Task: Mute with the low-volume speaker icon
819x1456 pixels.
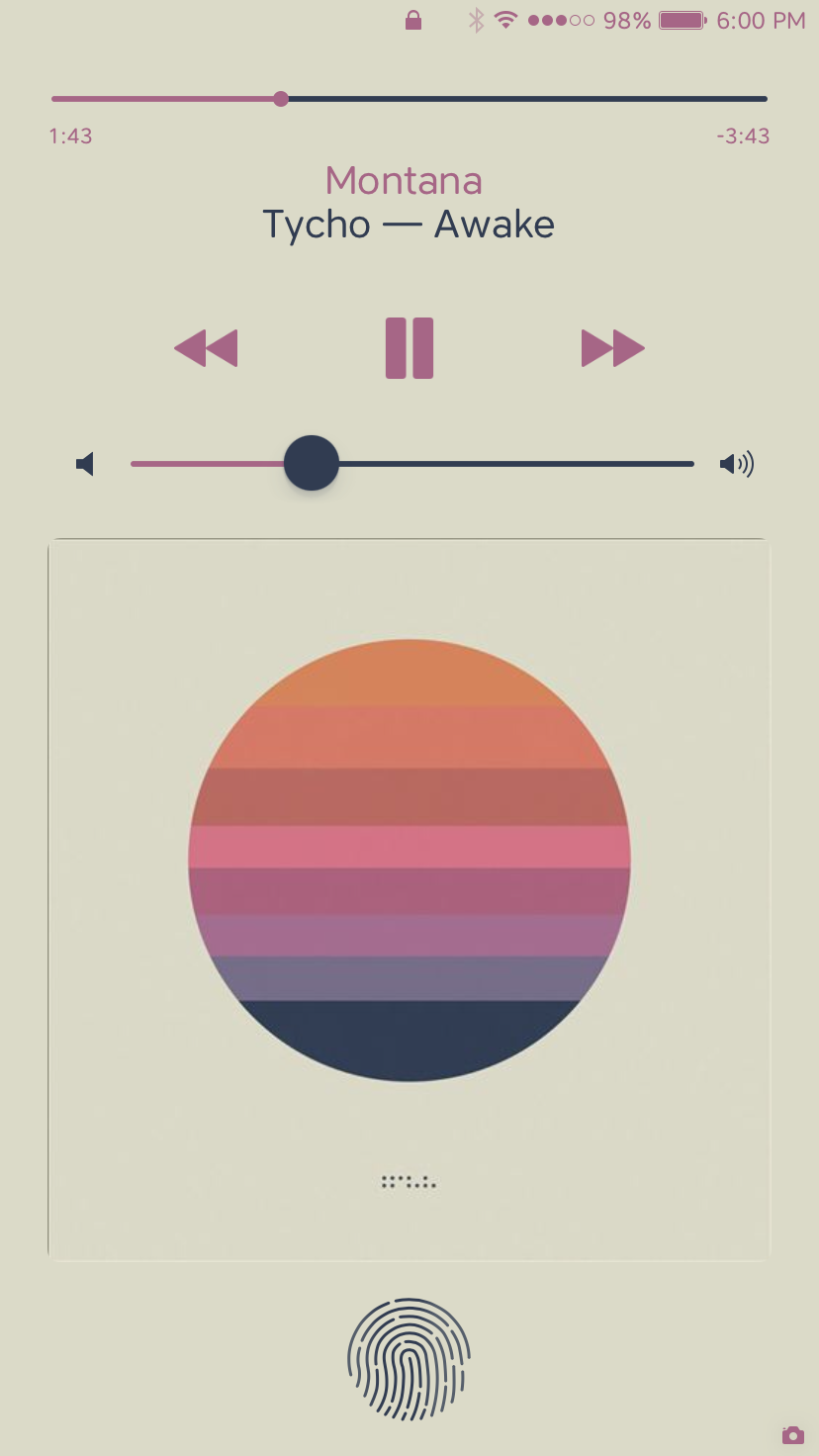Action: point(85,464)
